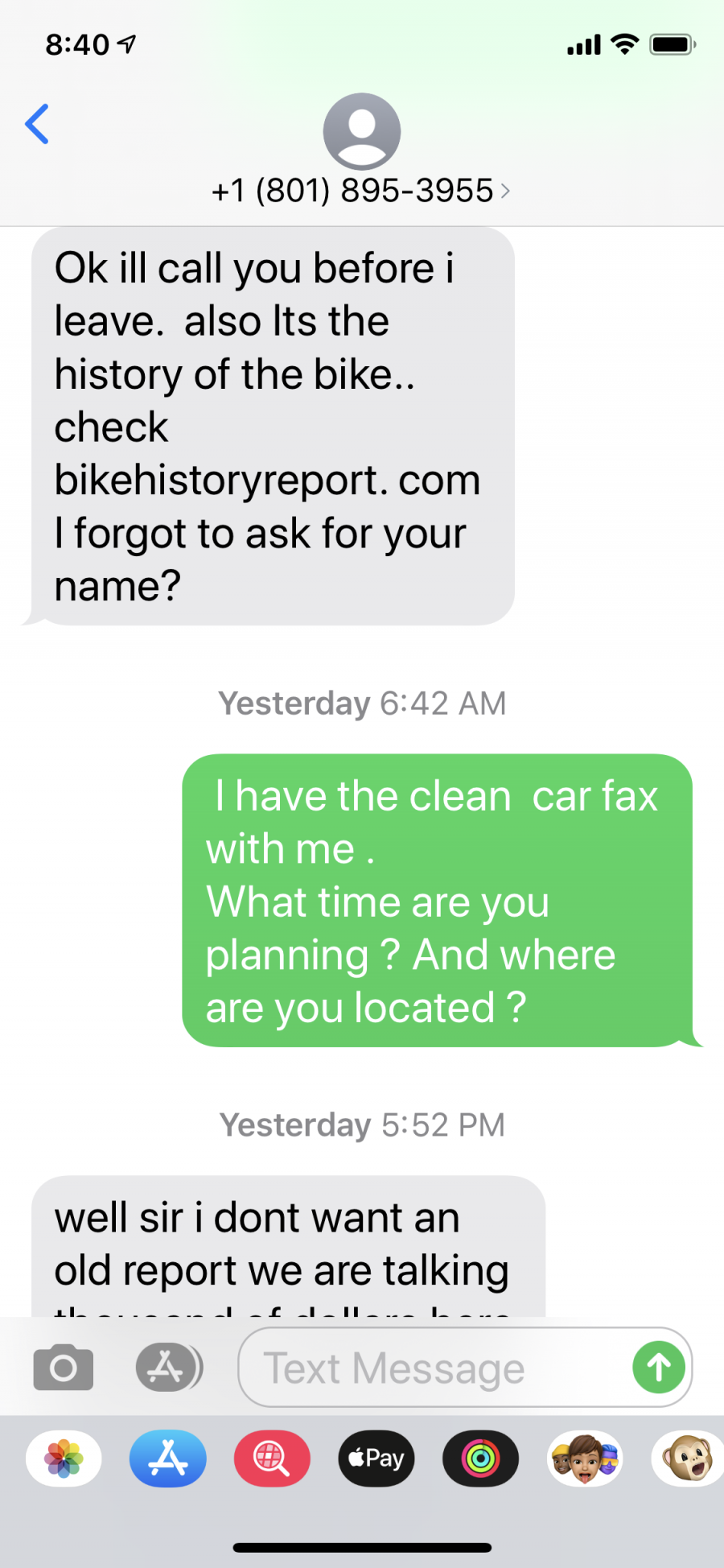This screenshot has width=724, height=1568.
Task: Open the monkey Animoji app
Action: 689,1459
